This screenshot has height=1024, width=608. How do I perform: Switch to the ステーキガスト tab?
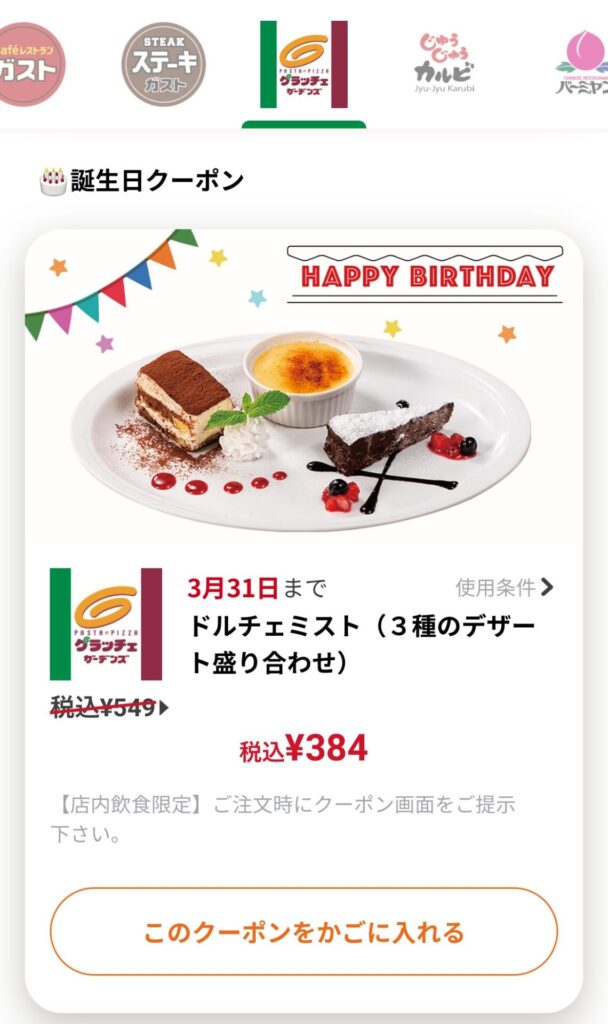[x=164, y=63]
